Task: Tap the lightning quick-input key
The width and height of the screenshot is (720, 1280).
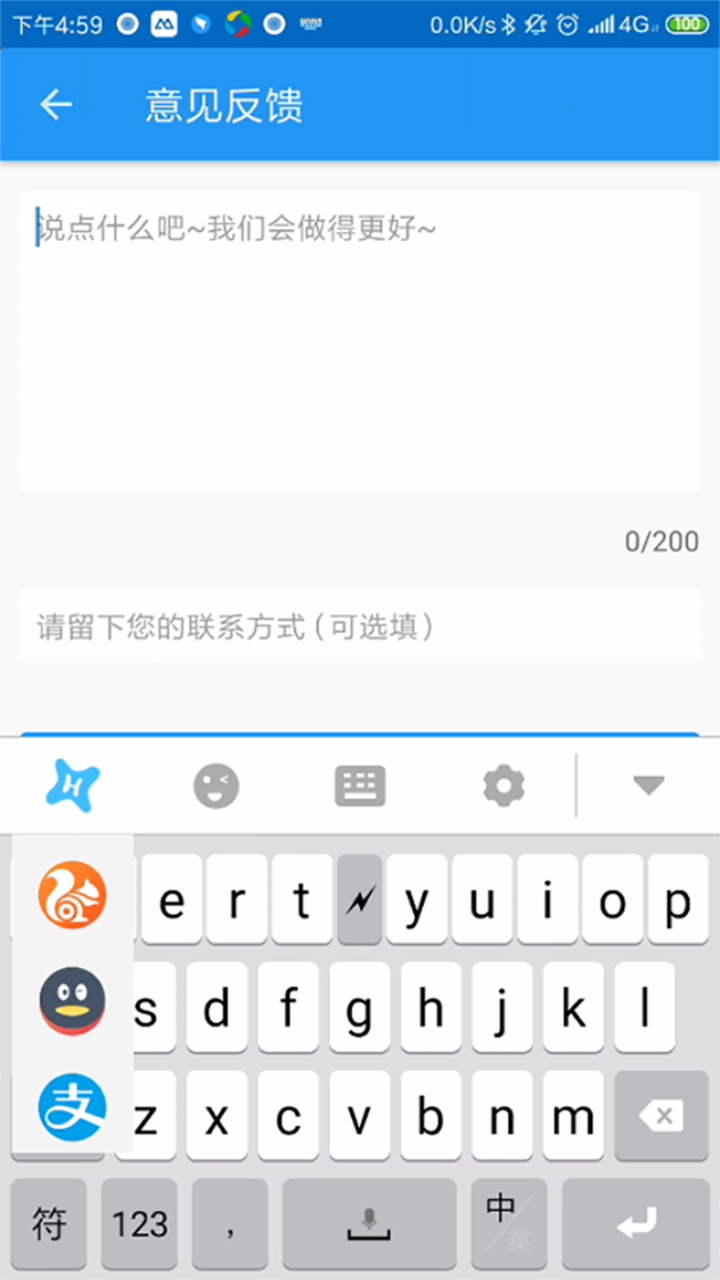Action: 360,900
